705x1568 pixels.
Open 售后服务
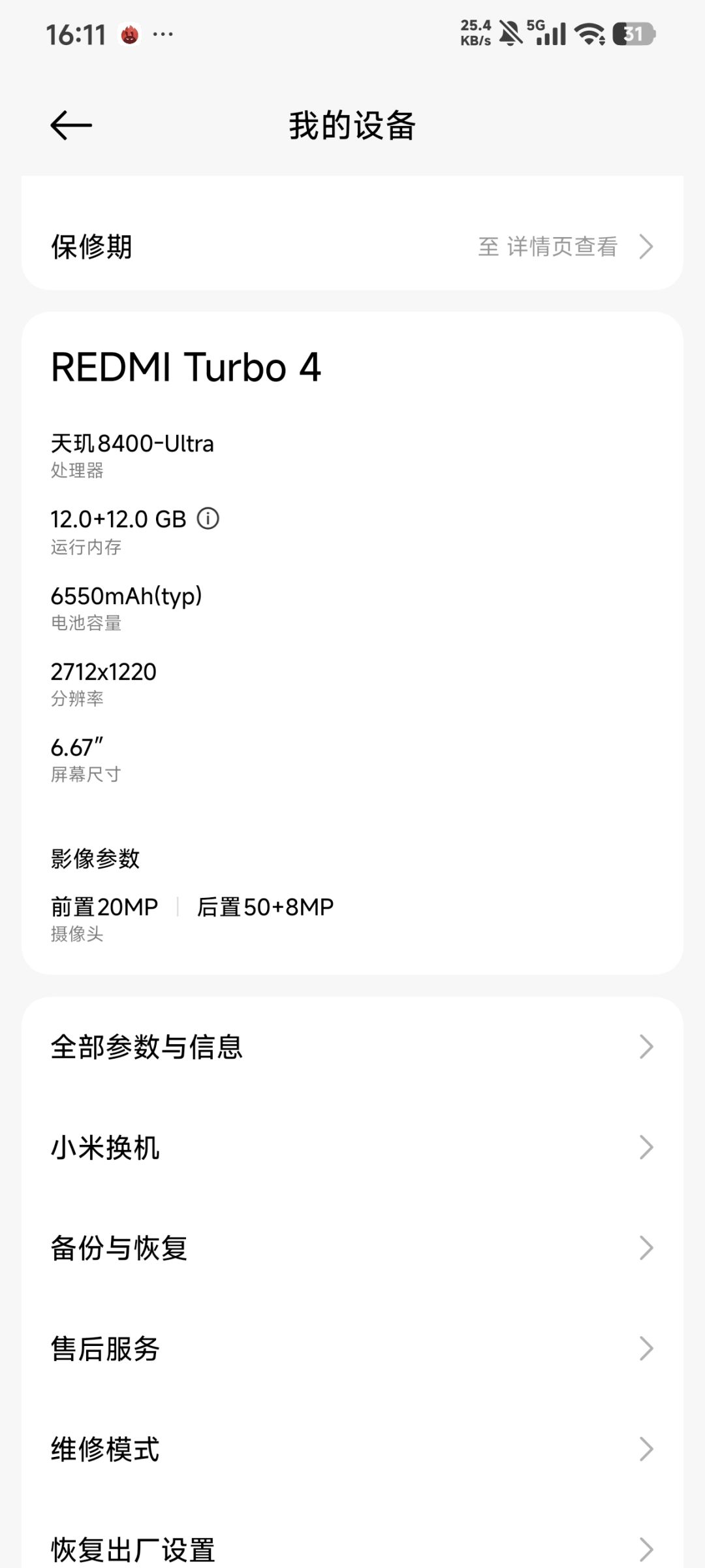click(352, 1349)
